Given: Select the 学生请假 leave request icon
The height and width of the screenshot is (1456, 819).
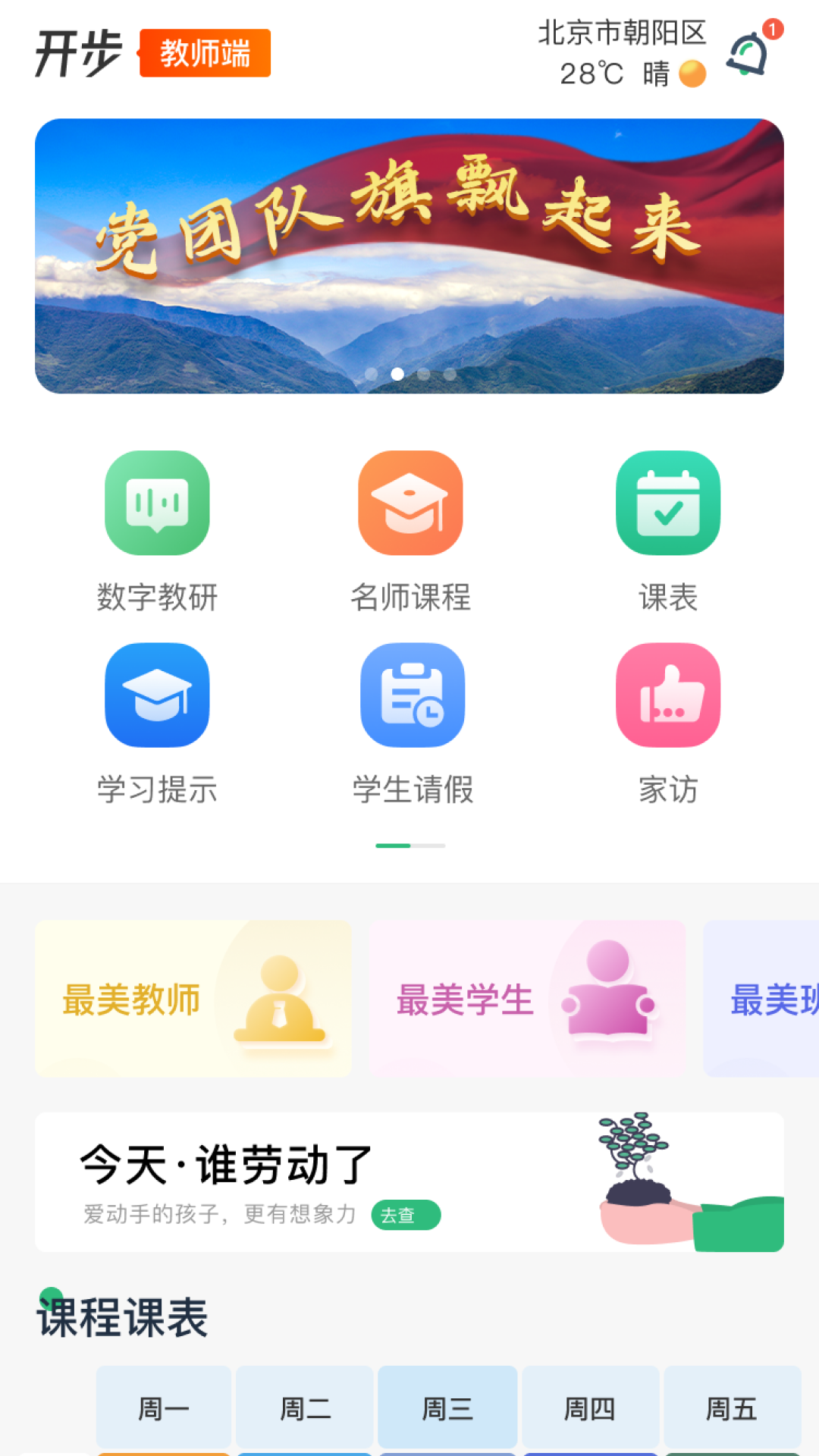Looking at the screenshot, I should (412, 696).
